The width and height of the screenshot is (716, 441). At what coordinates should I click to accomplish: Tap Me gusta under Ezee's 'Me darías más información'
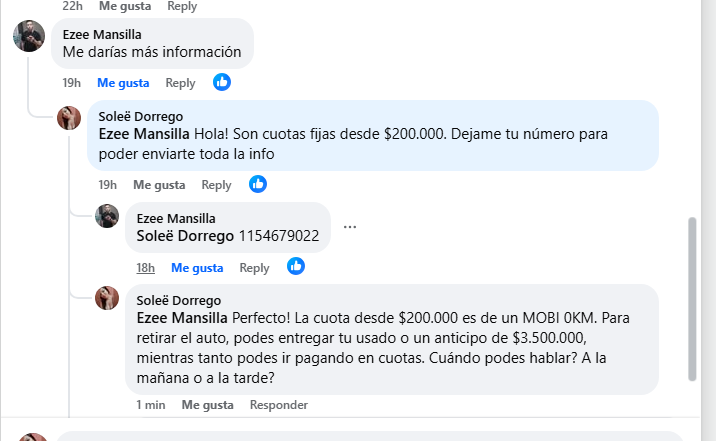click(x=123, y=83)
